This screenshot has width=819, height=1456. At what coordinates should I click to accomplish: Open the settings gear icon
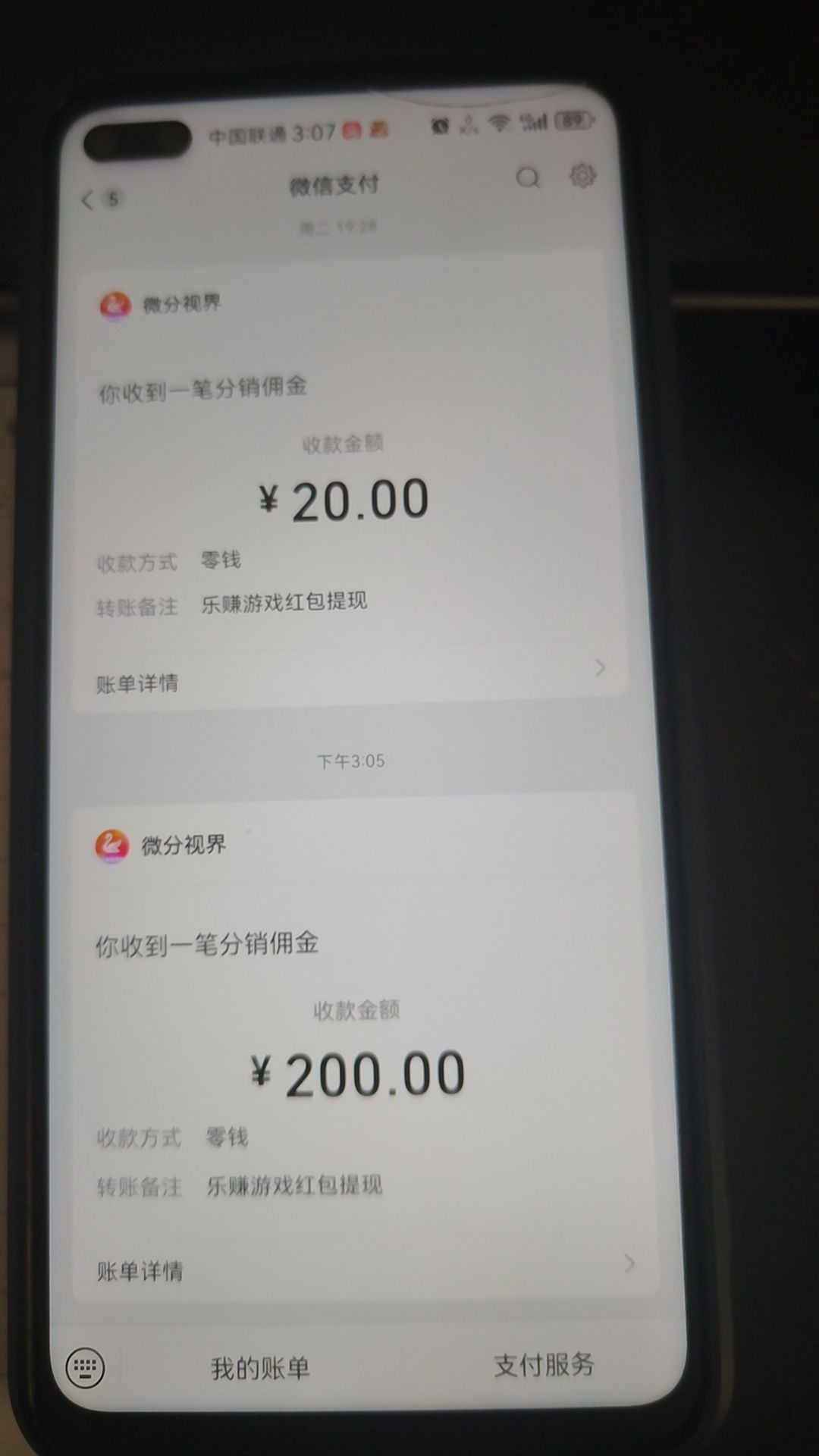coord(582,175)
